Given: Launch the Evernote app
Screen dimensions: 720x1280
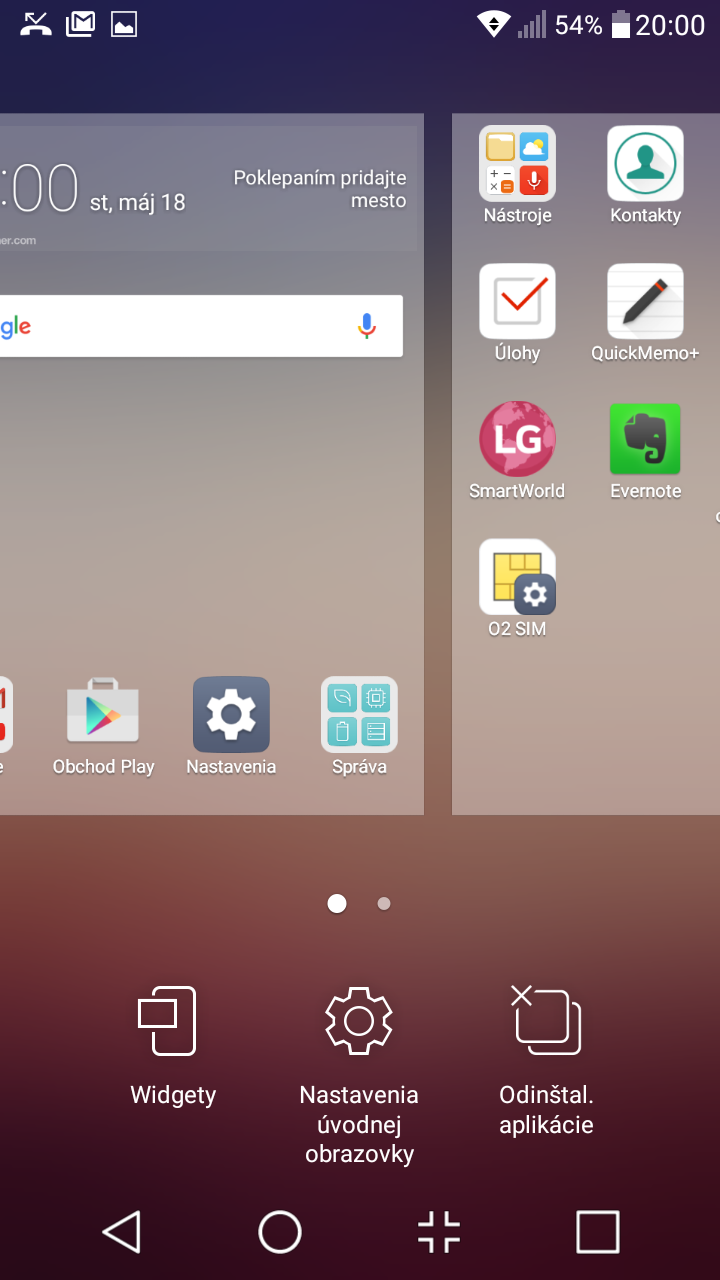Looking at the screenshot, I should (x=645, y=451).
